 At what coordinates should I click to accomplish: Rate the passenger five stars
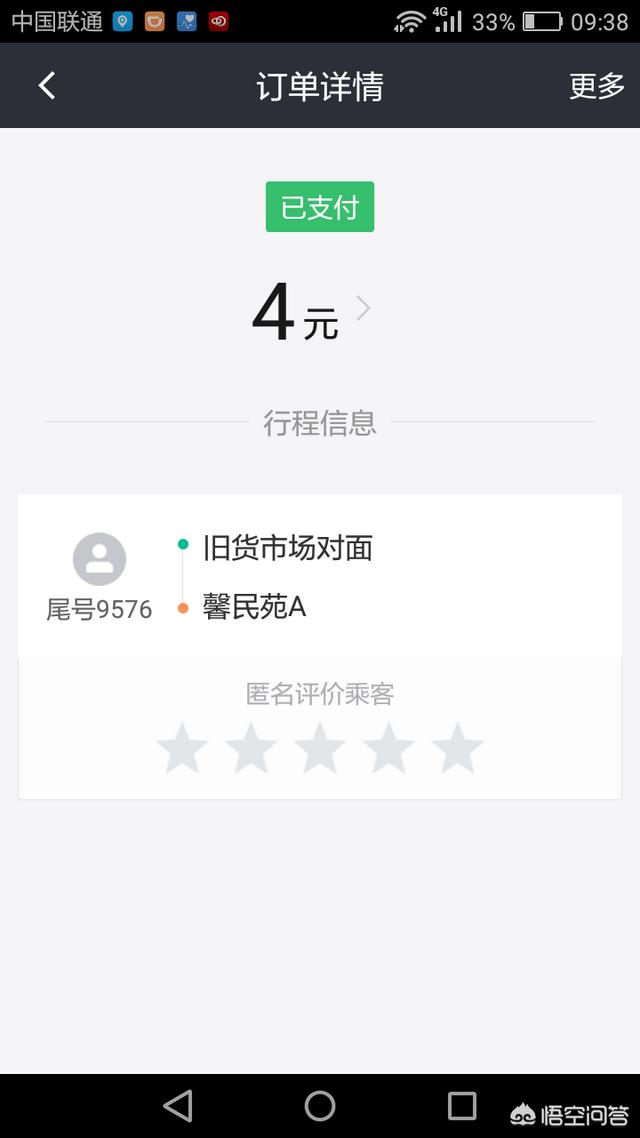(x=458, y=749)
